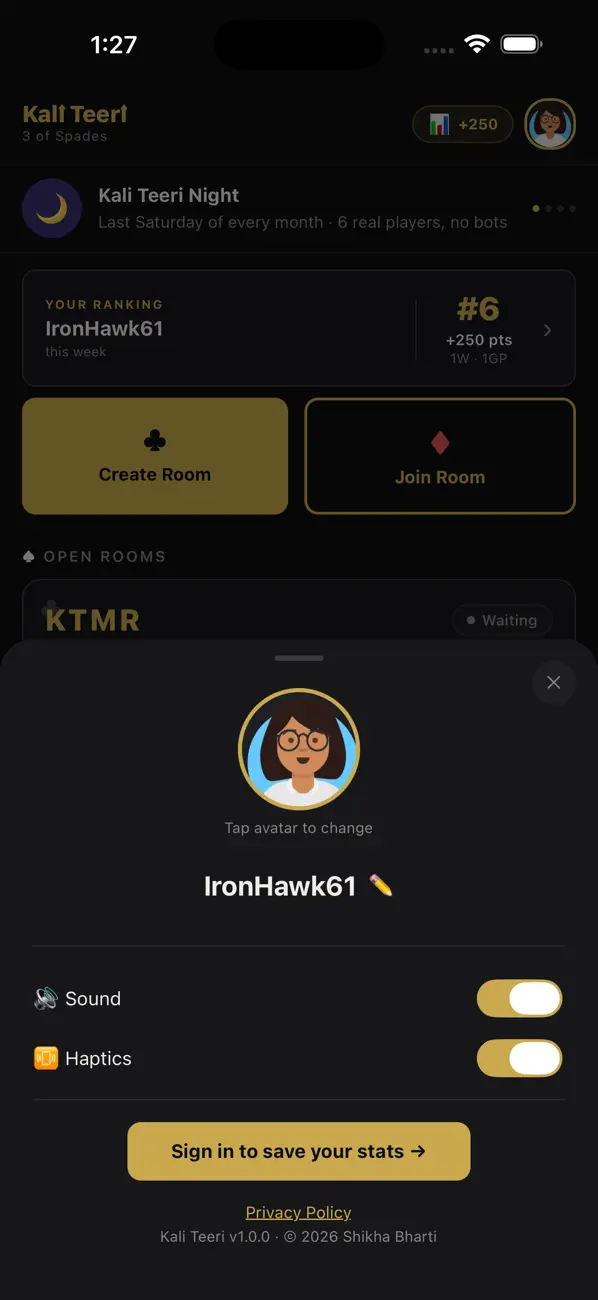Close the profile settings sheet

click(x=553, y=683)
